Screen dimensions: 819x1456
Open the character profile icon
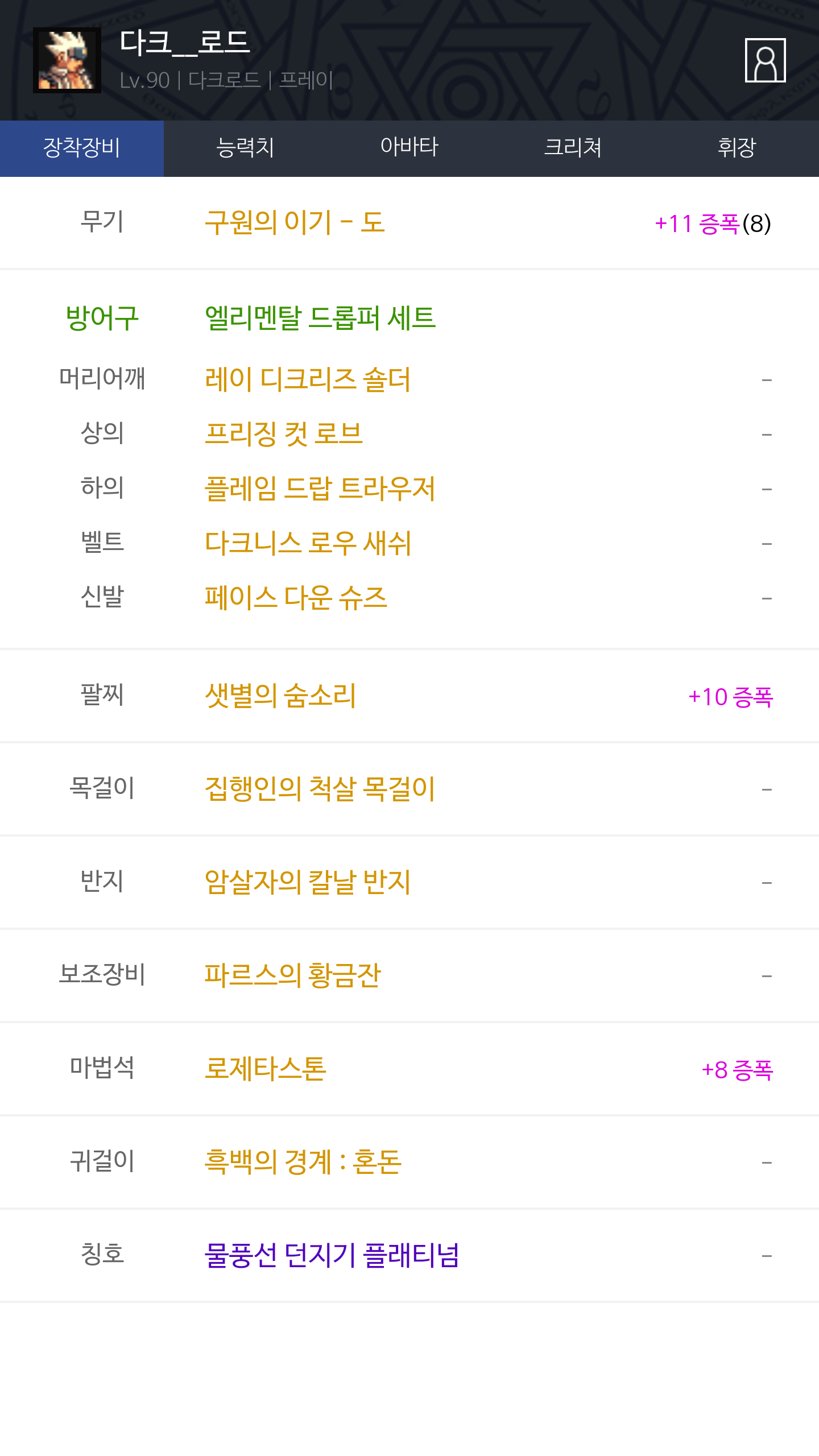[x=765, y=60]
